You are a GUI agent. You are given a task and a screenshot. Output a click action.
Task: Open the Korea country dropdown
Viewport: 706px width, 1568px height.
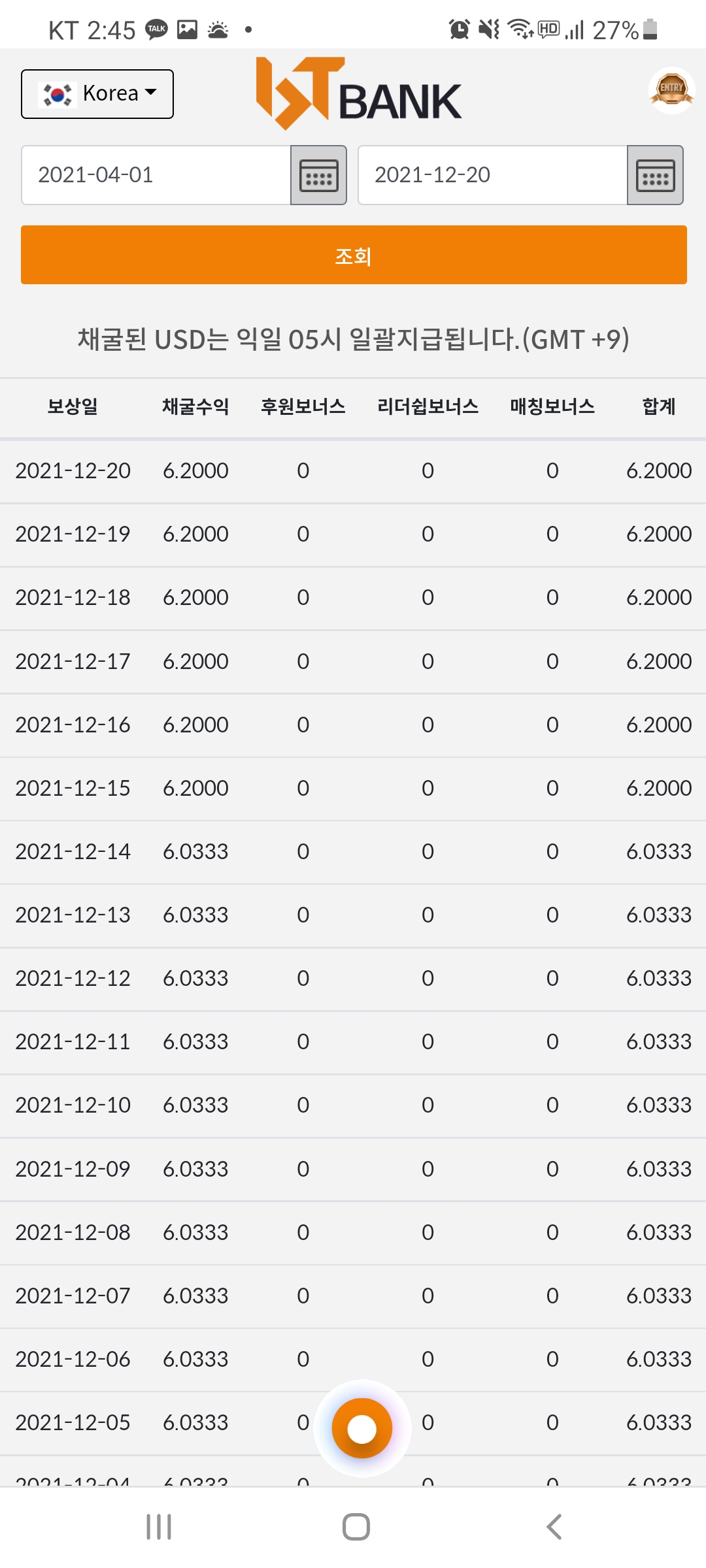tap(97, 94)
